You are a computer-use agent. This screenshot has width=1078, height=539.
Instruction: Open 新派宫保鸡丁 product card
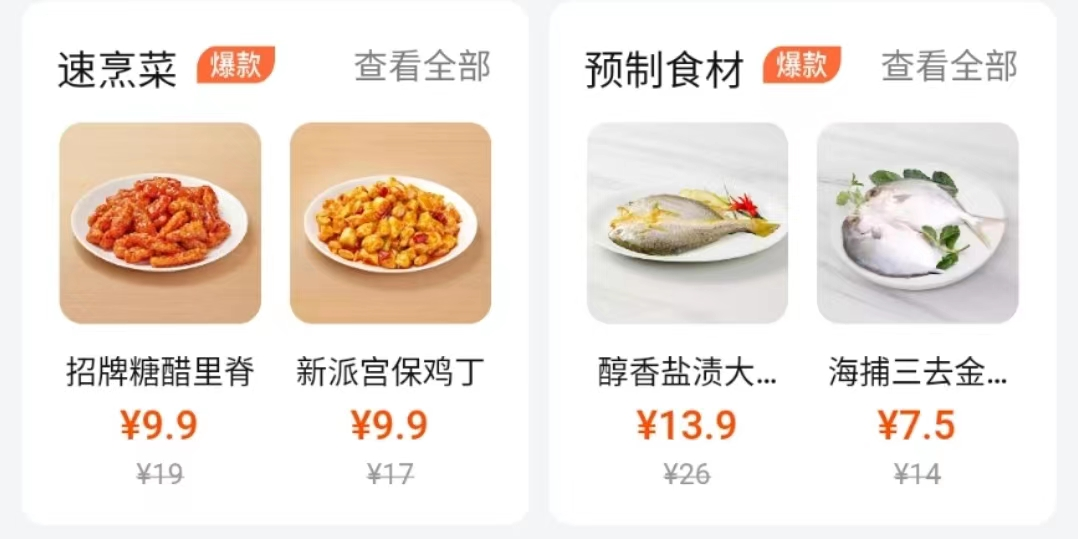pos(390,224)
